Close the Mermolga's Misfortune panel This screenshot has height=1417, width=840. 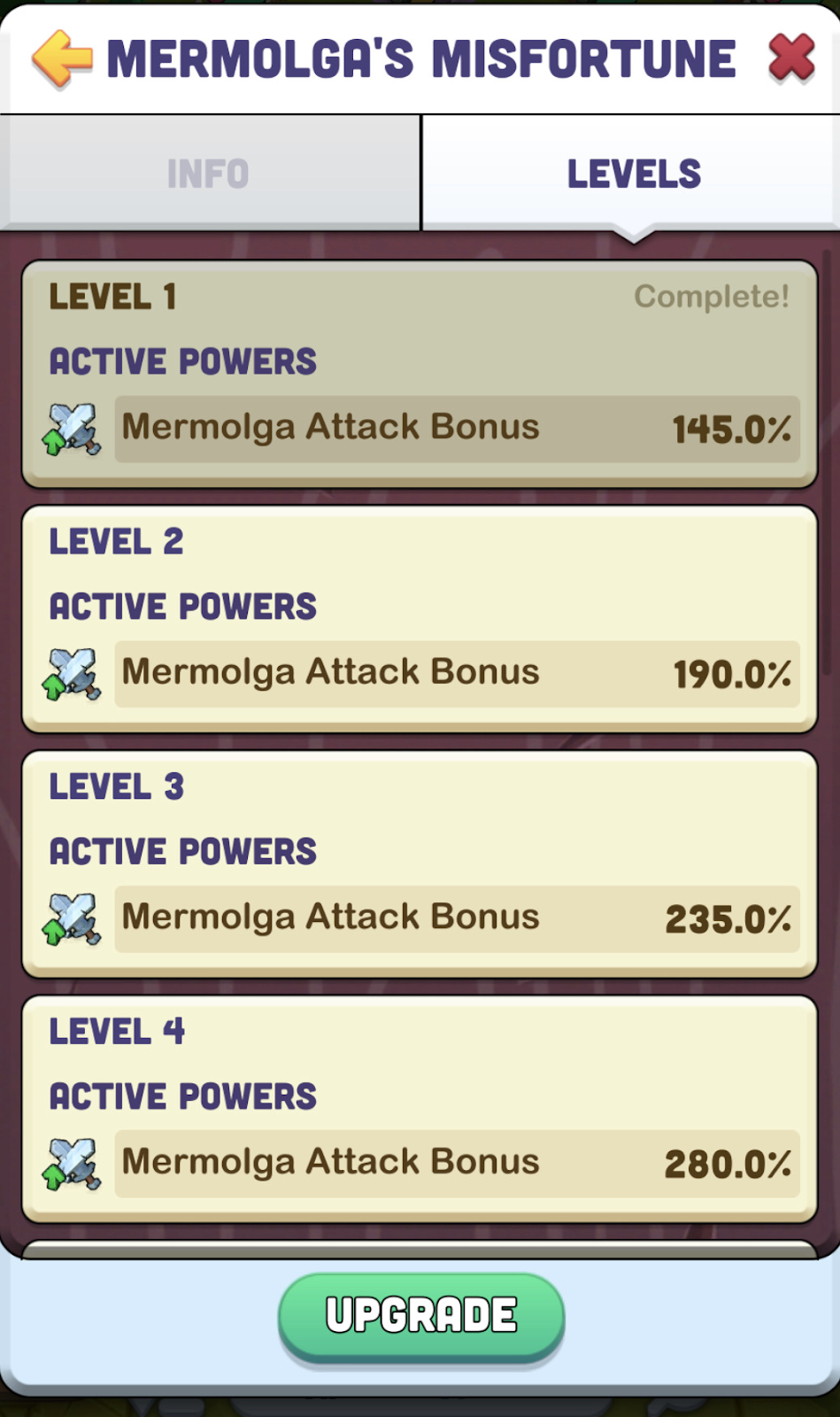coord(790,58)
